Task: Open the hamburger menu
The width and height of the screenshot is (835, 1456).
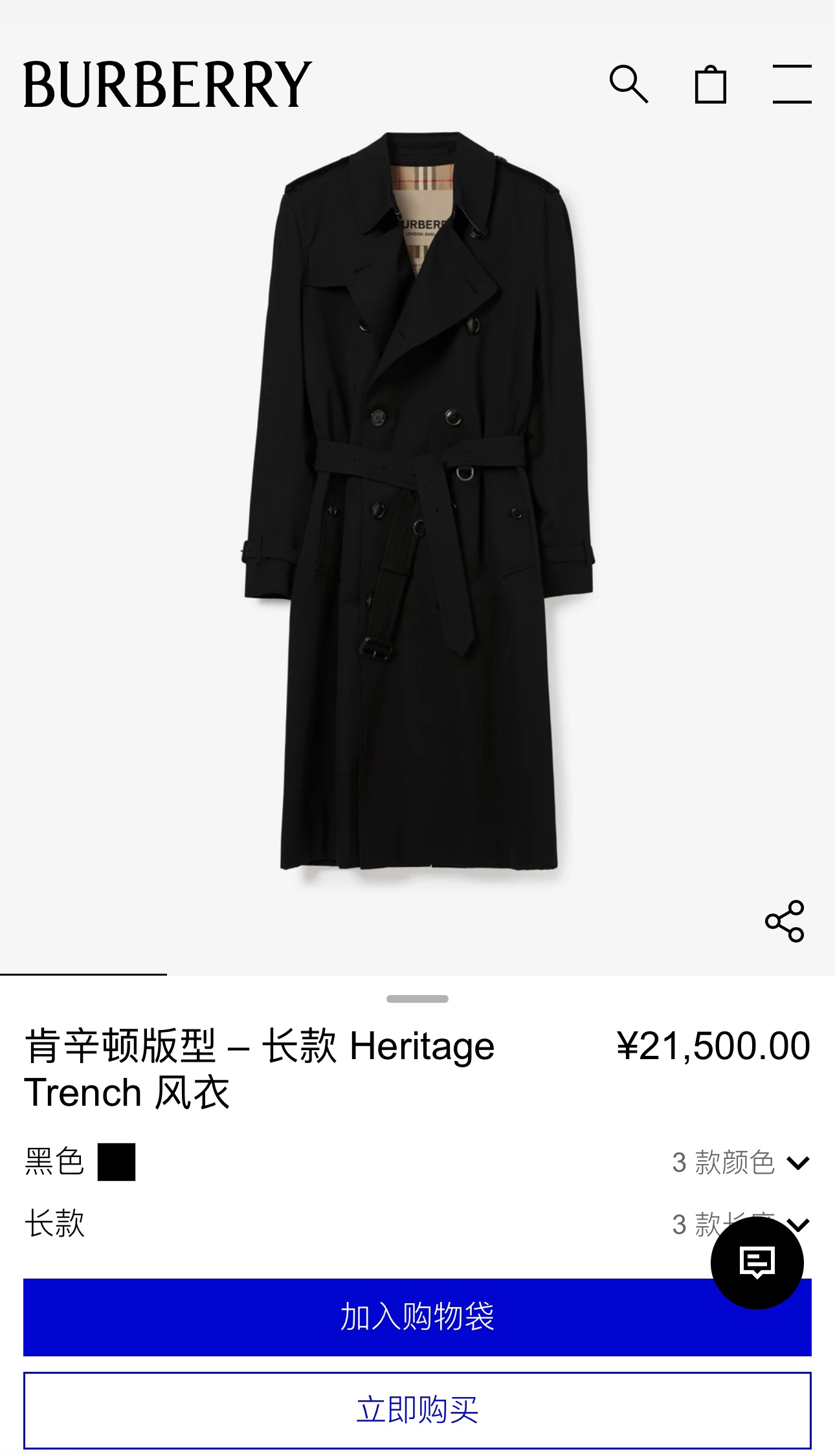Action: (x=792, y=84)
